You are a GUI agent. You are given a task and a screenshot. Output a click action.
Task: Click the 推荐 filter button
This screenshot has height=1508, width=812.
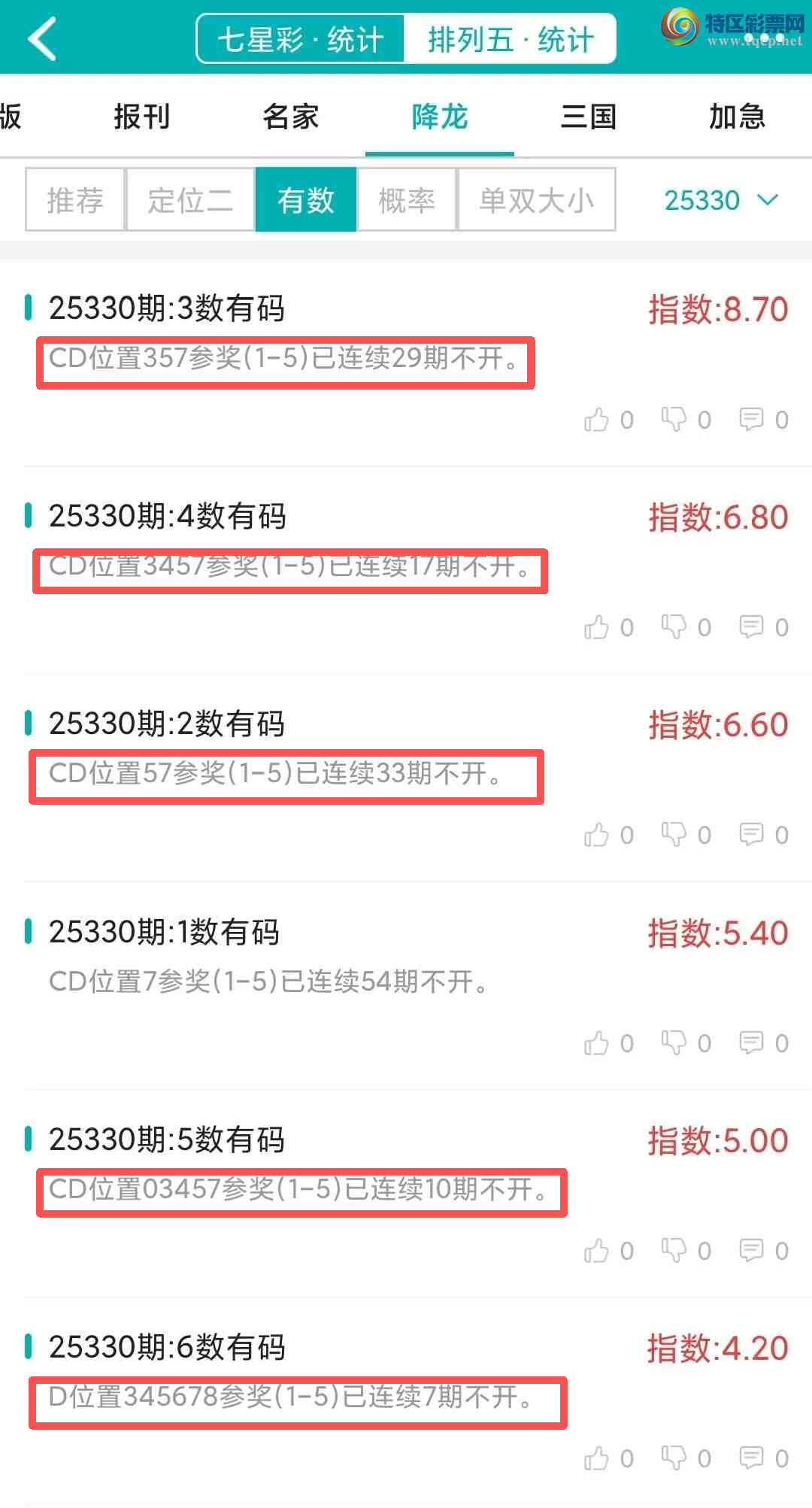pos(74,199)
